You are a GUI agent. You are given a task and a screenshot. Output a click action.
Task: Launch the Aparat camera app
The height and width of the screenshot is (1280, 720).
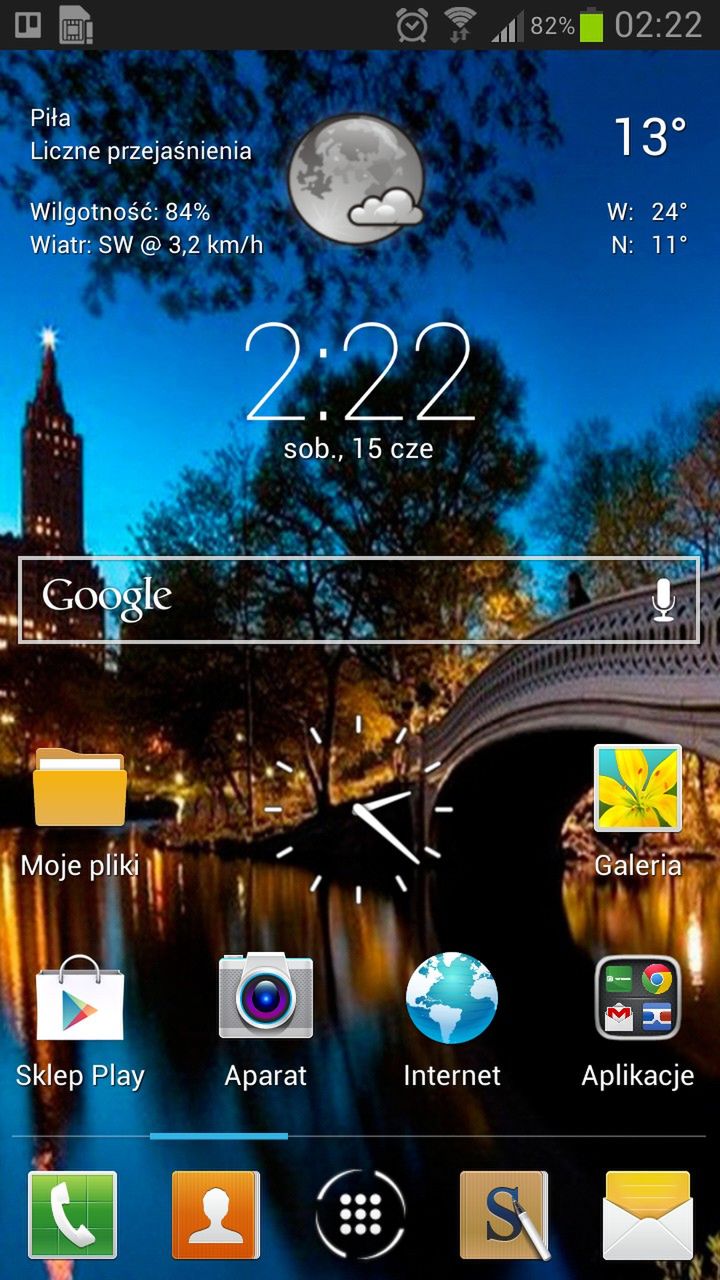266,997
